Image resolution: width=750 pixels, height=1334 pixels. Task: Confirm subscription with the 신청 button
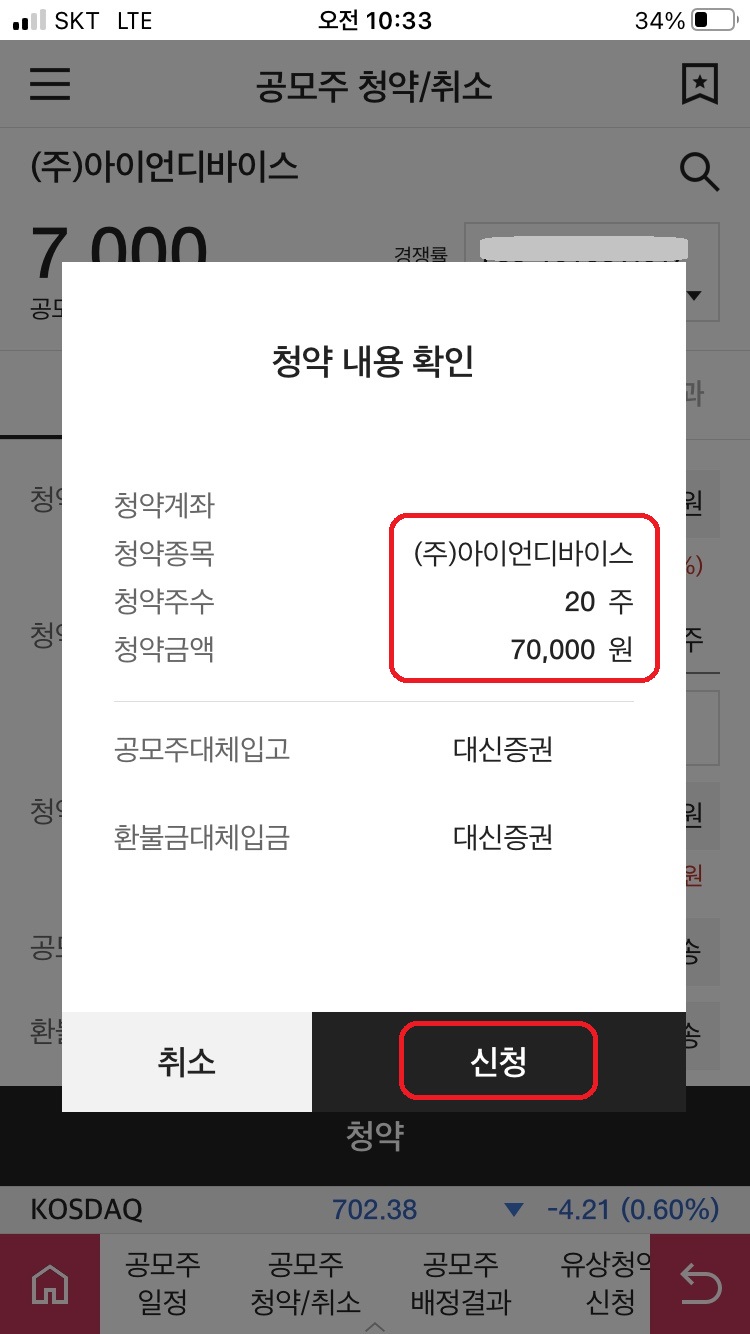pos(497,1061)
